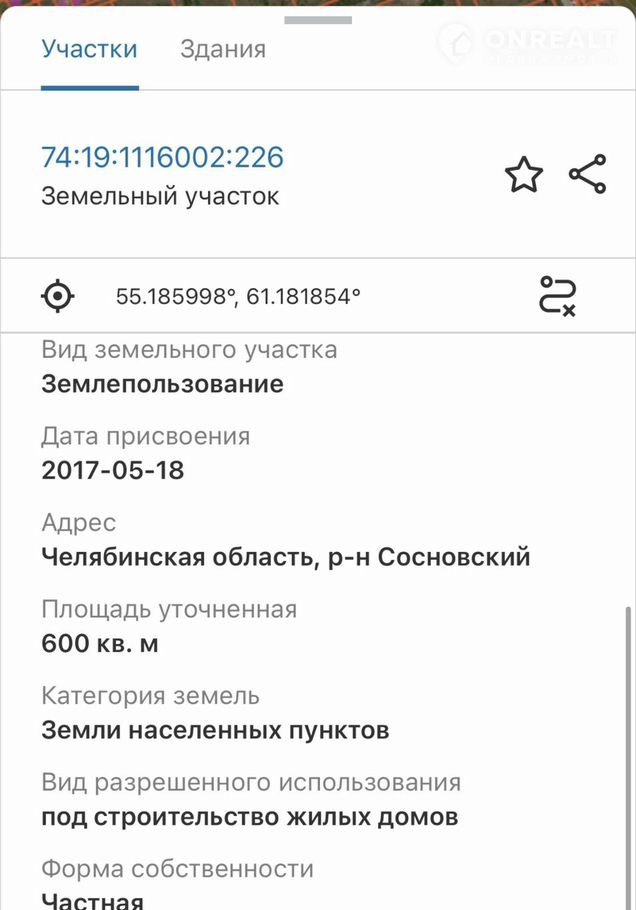Tap the route icon beside the coordinates

557,296
